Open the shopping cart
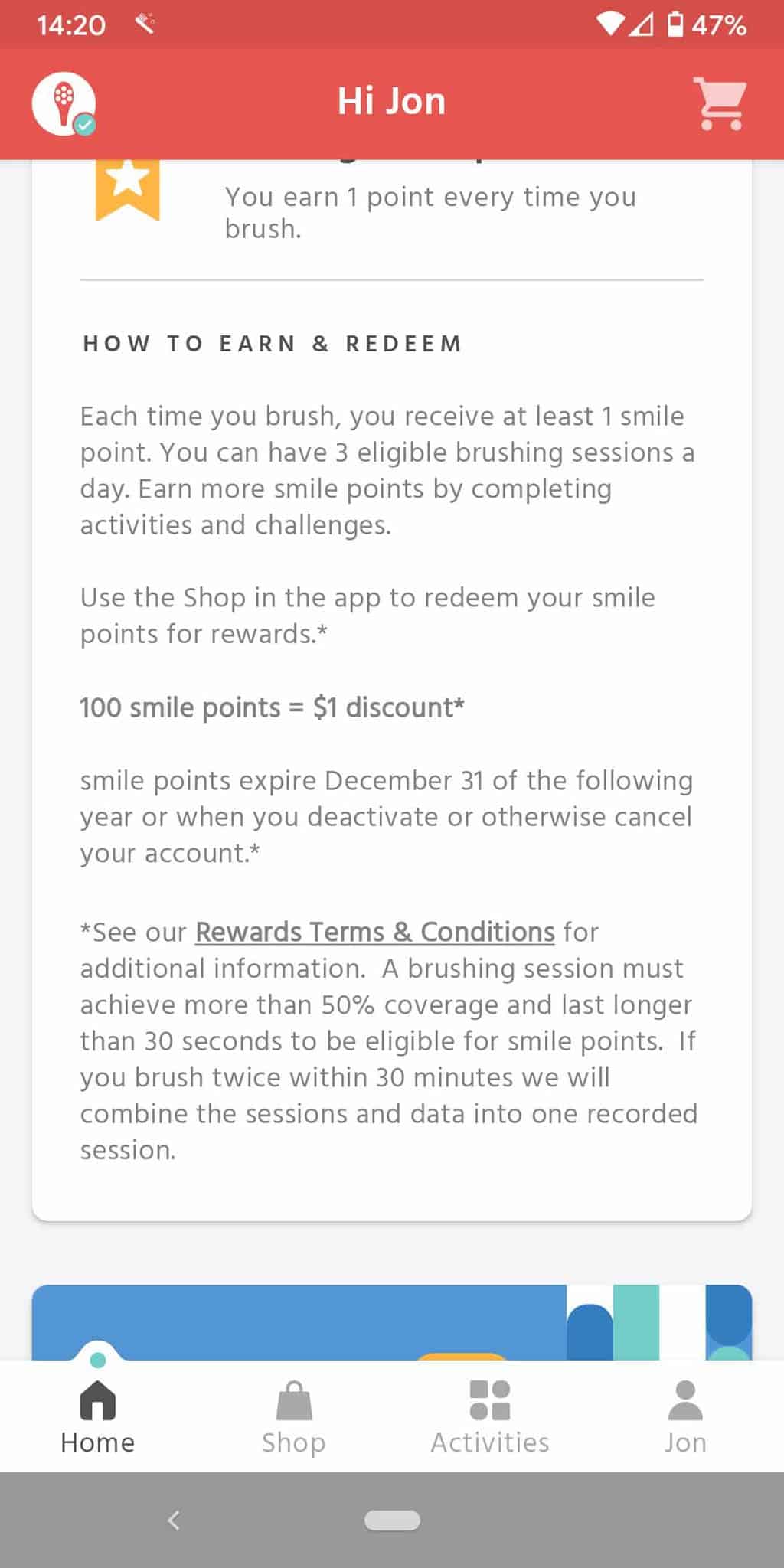The height and width of the screenshot is (1568, 784). point(720,103)
